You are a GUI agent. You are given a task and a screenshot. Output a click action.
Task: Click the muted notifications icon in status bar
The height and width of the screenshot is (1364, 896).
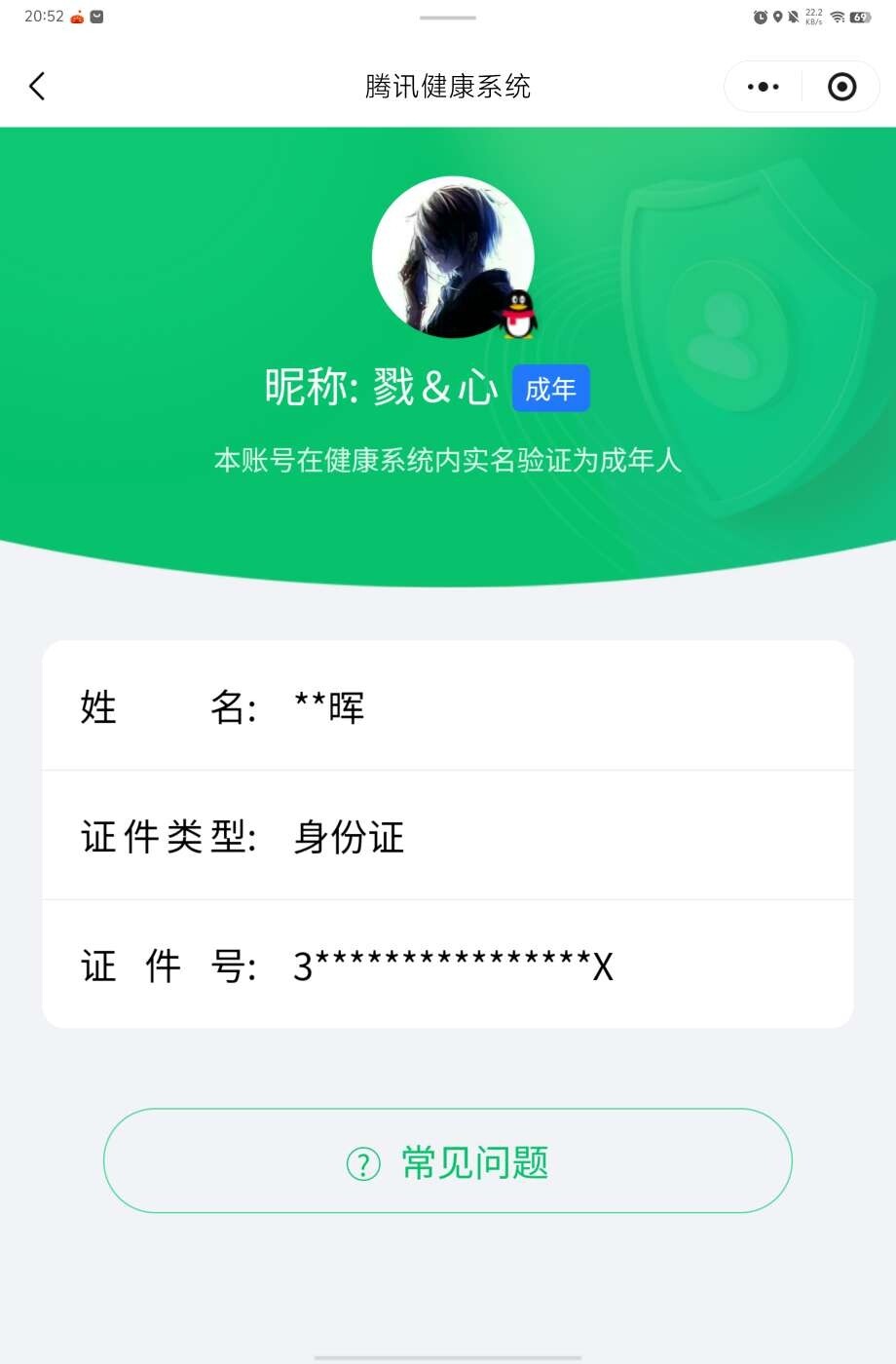coord(795,16)
